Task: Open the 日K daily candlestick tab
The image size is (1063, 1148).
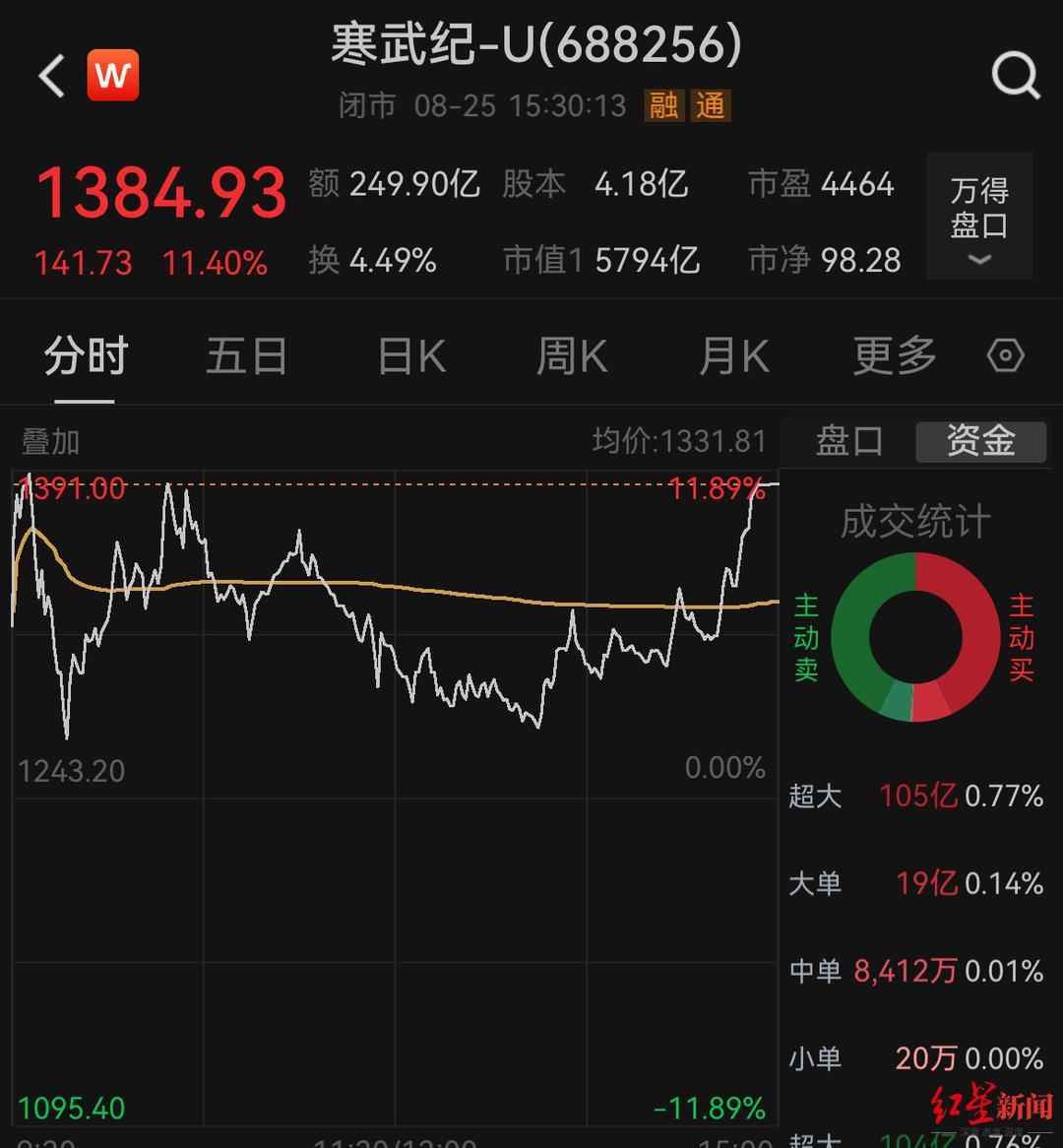Action: pyautogui.click(x=409, y=356)
